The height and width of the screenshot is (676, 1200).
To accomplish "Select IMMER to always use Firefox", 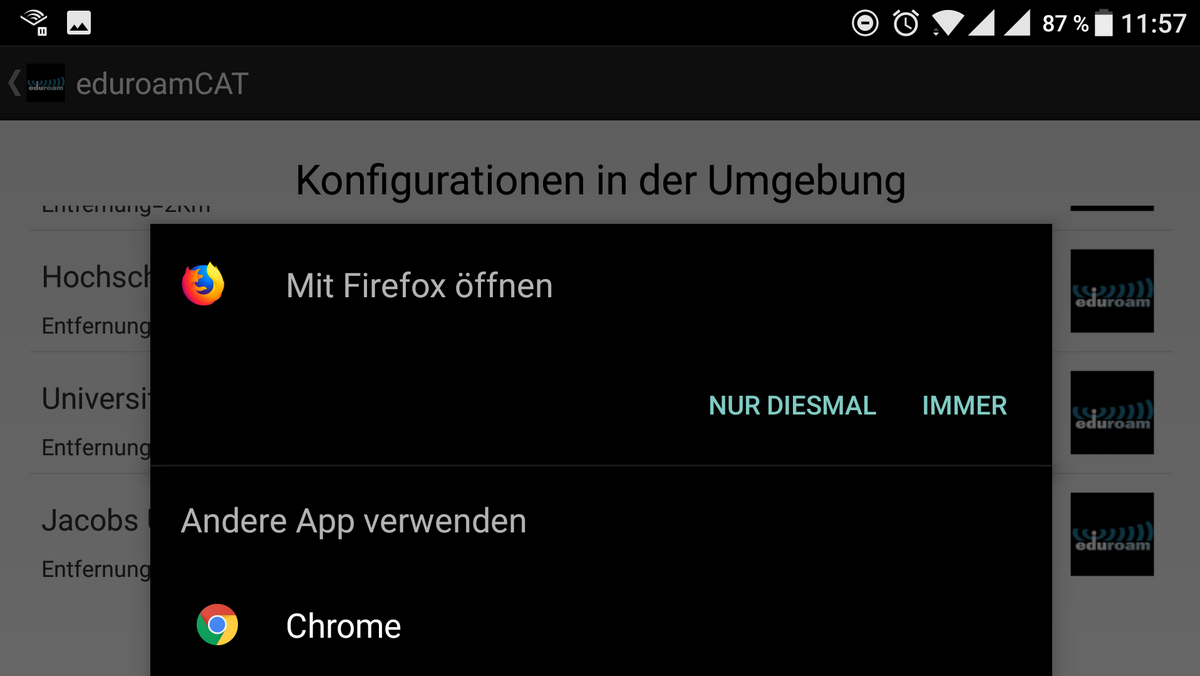I will 964,406.
